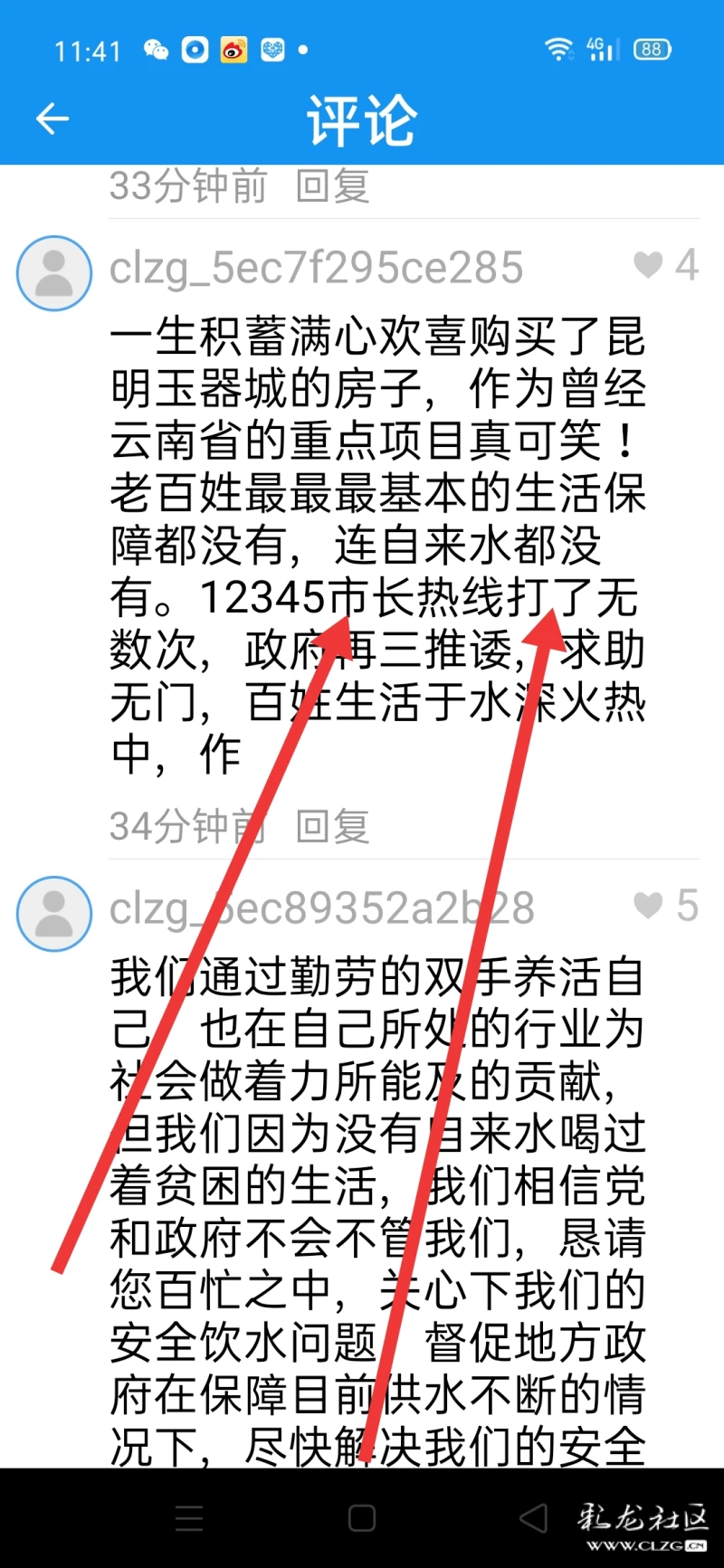This screenshot has width=724, height=1568.
Task: Open the avatar of clzg_5ec7f295ce285
Action: (x=54, y=273)
